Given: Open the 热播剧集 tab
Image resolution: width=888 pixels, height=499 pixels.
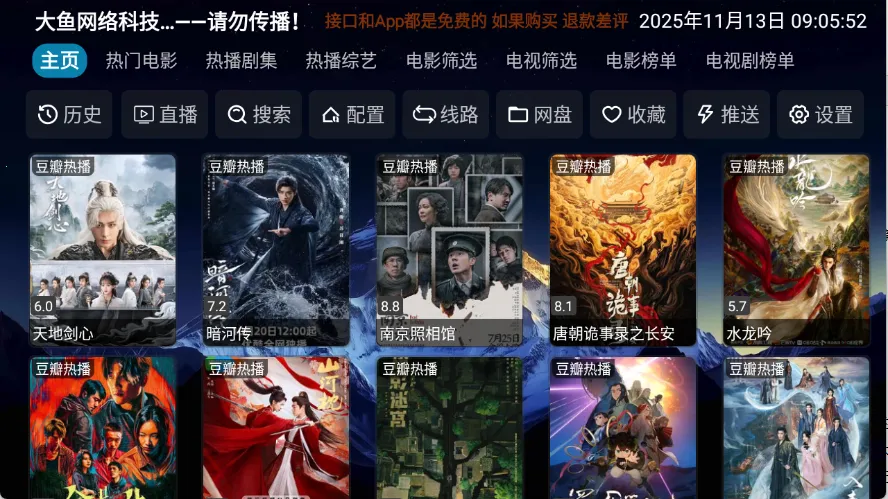Looking at the screenshot, I should coord(241,61).
